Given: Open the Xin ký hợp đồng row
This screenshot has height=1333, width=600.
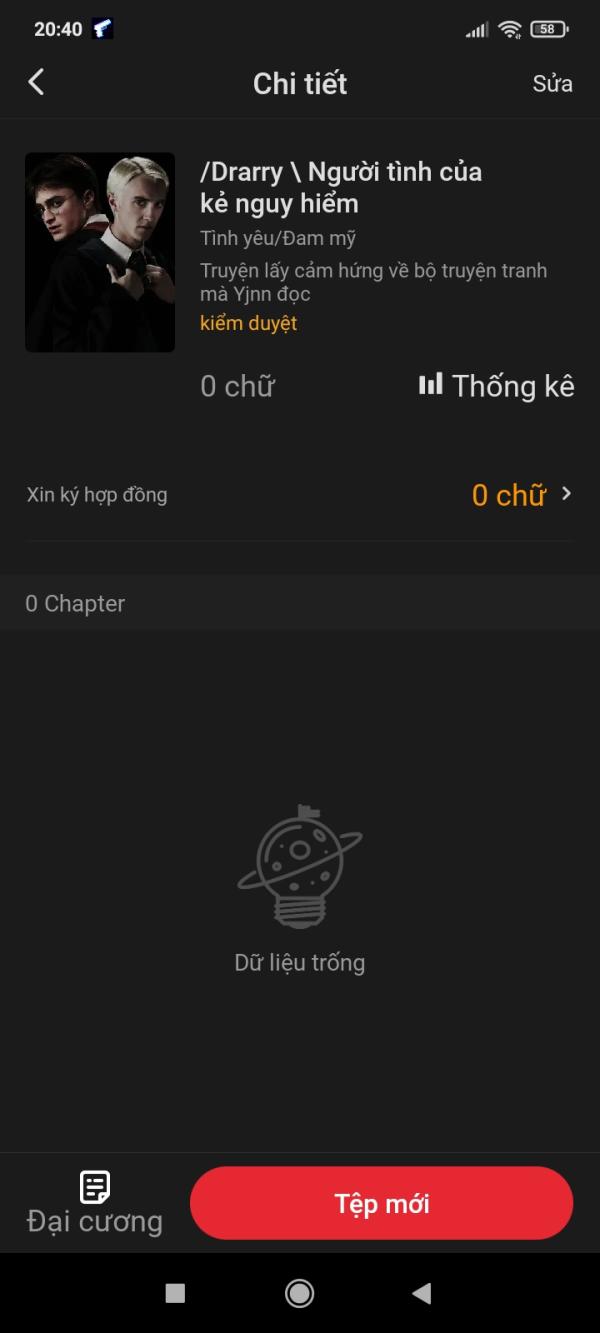Looking at the screenshot, I should point(300,495).
